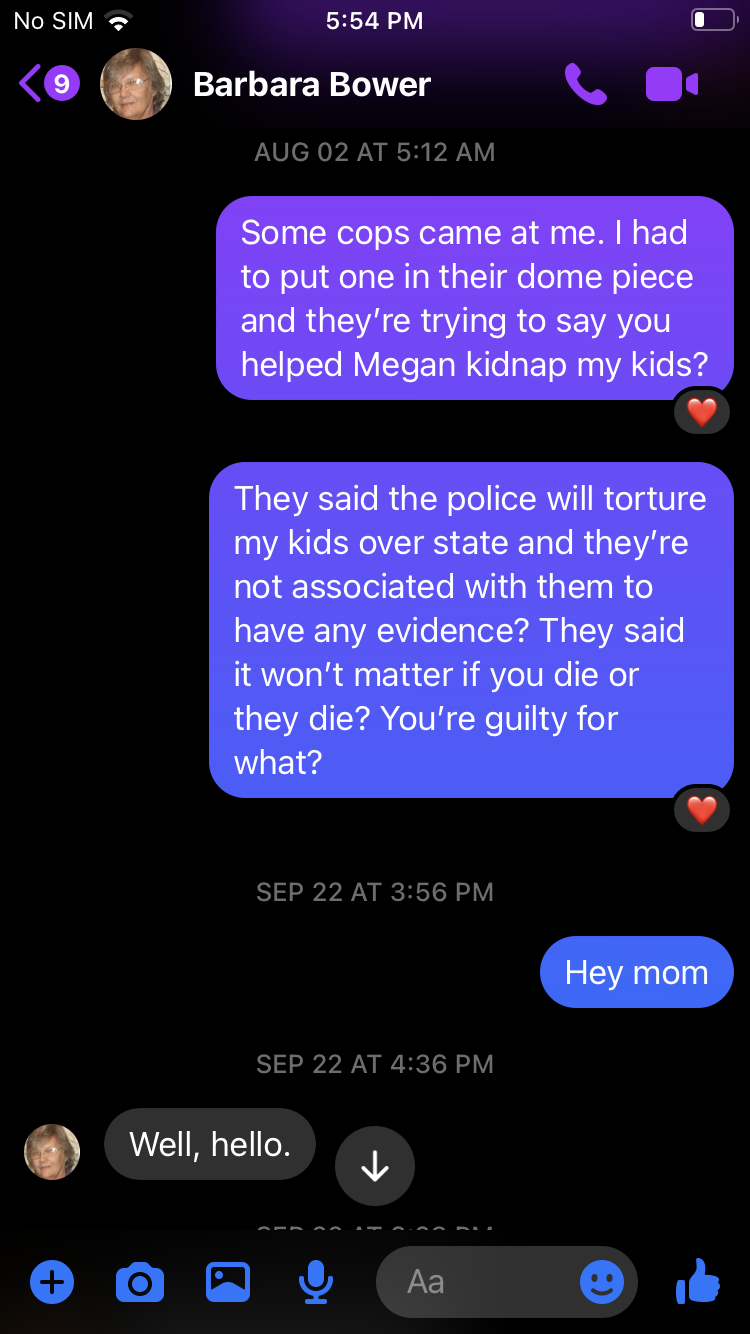The image size is (750, 1334).
Task: Tap Barbara's avatar next to "Well, hello."
Action: [x=52, y=1152]
